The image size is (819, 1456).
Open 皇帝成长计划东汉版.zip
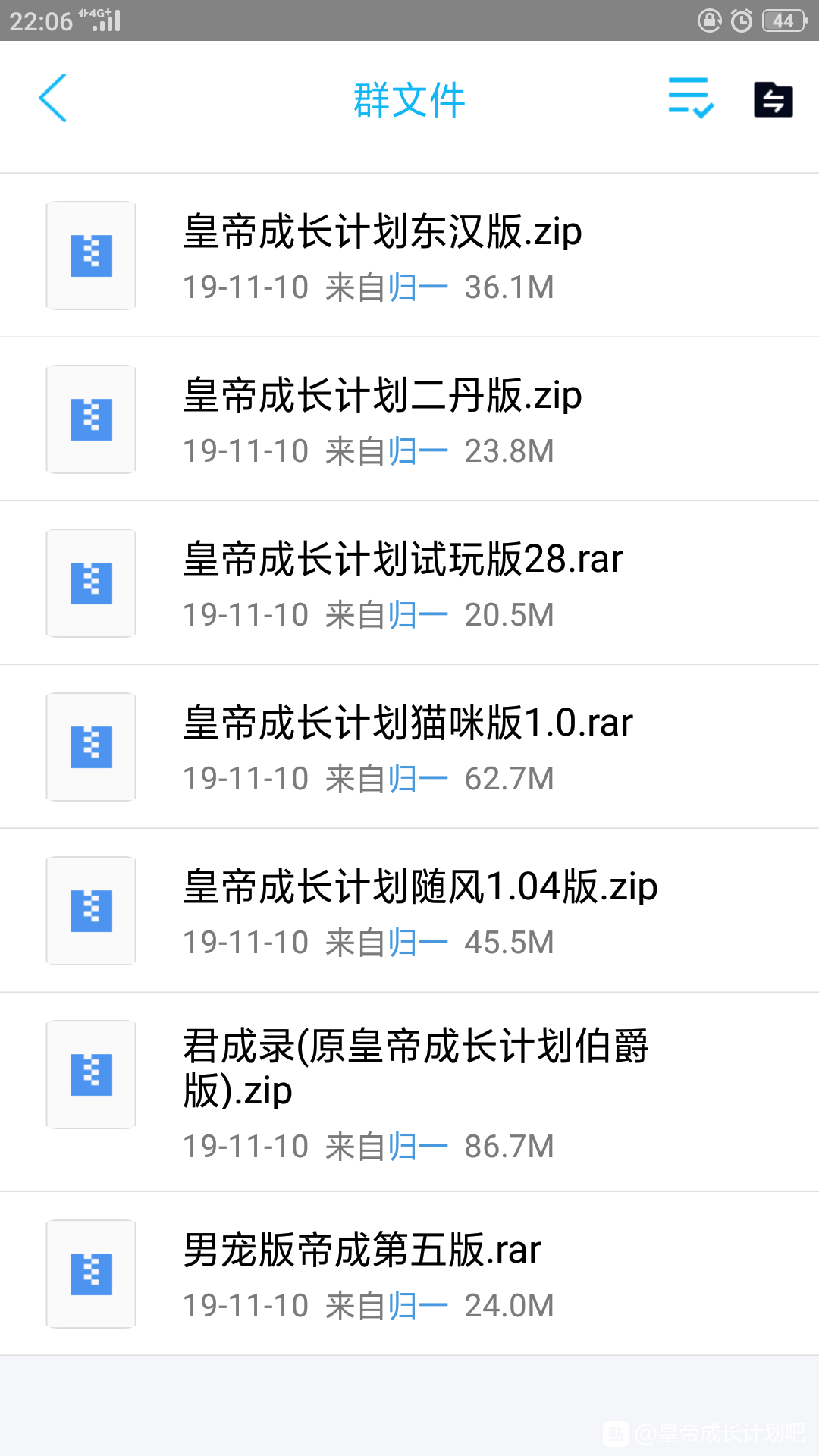coord(409,256)
